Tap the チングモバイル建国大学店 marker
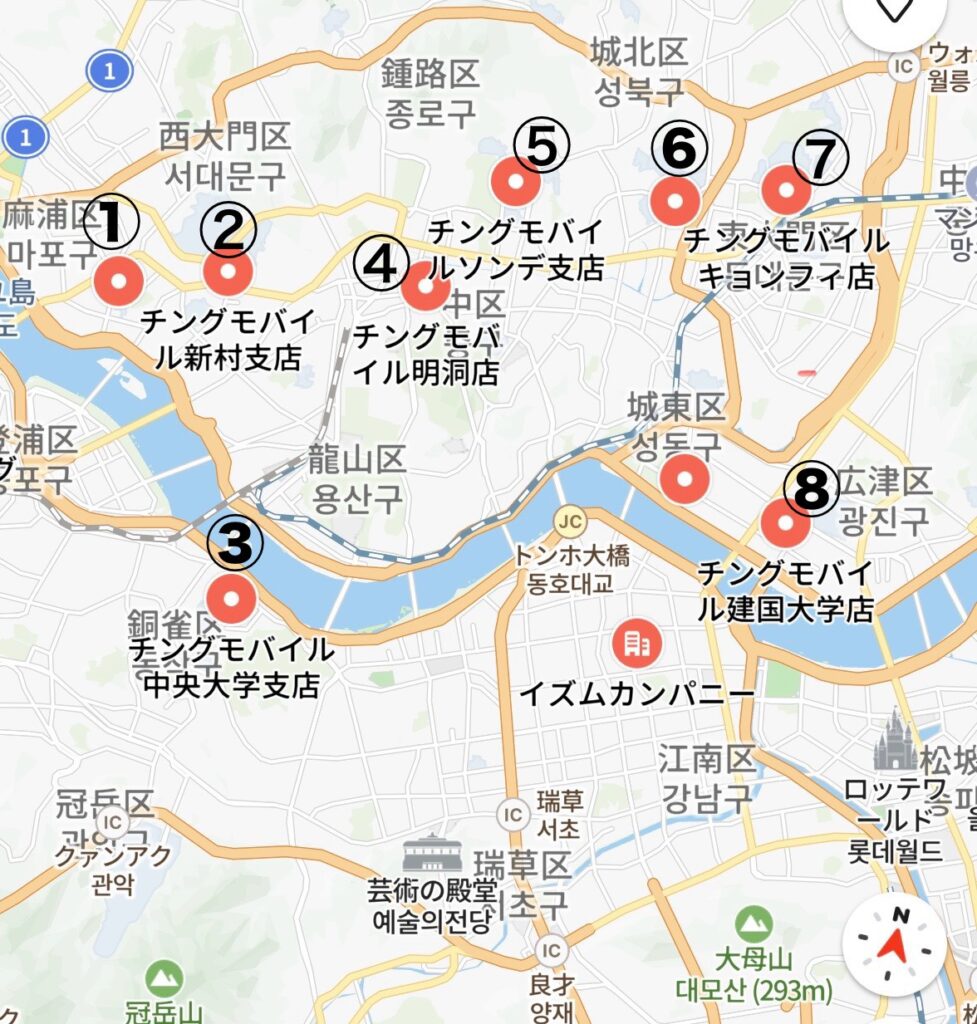The height and width of the screenshot is (1024, 977). pyautogui.click(x=785, y=523)
